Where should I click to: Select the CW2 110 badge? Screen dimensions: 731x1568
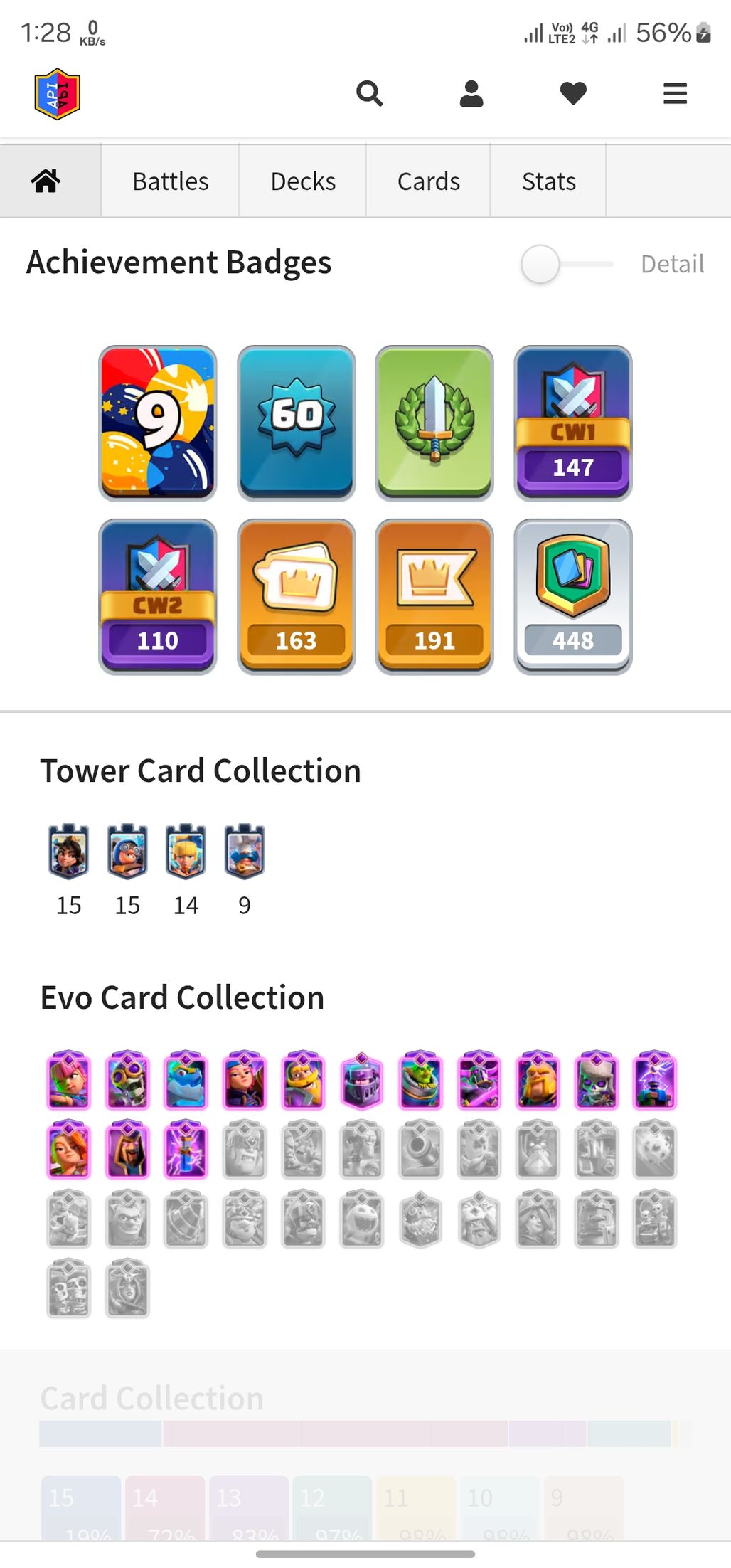click(157, 596)
